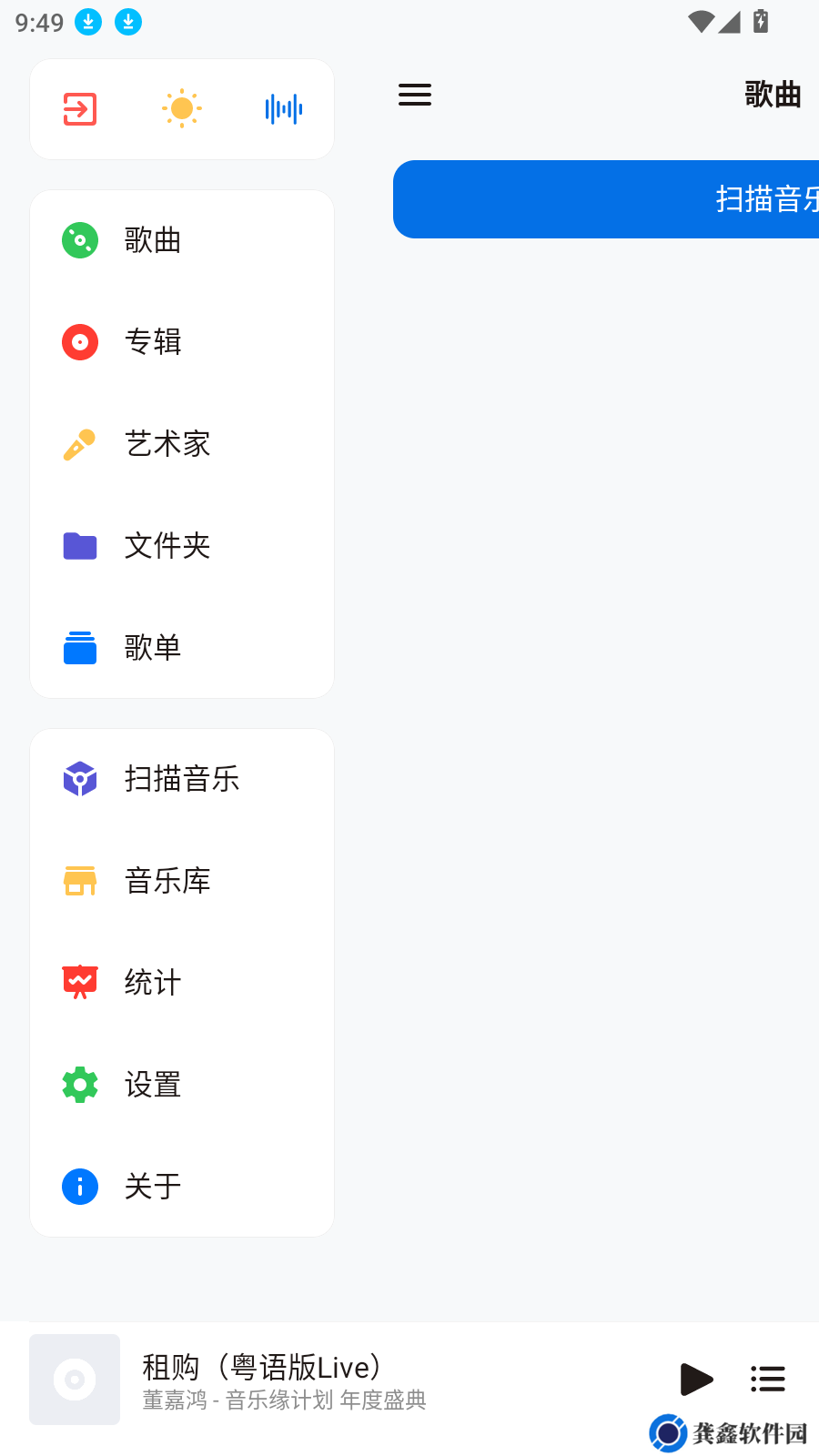Open 艺术家 artists list
Viewport: 819px width, 1456px height.
[x=182, y=444]
